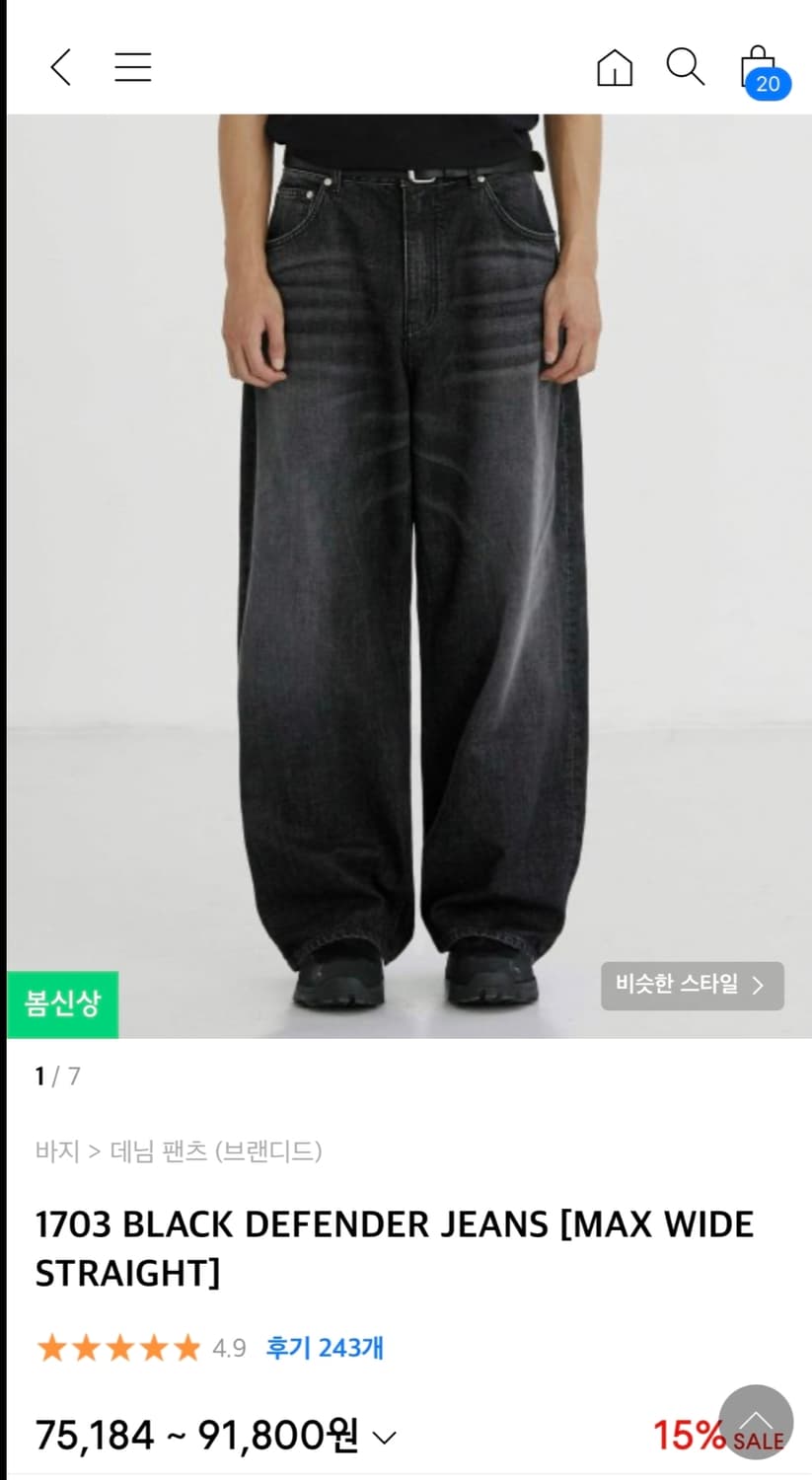This screenshot has height=1480, width=812.
Task: Open the search function
Action: click(685, 67)
